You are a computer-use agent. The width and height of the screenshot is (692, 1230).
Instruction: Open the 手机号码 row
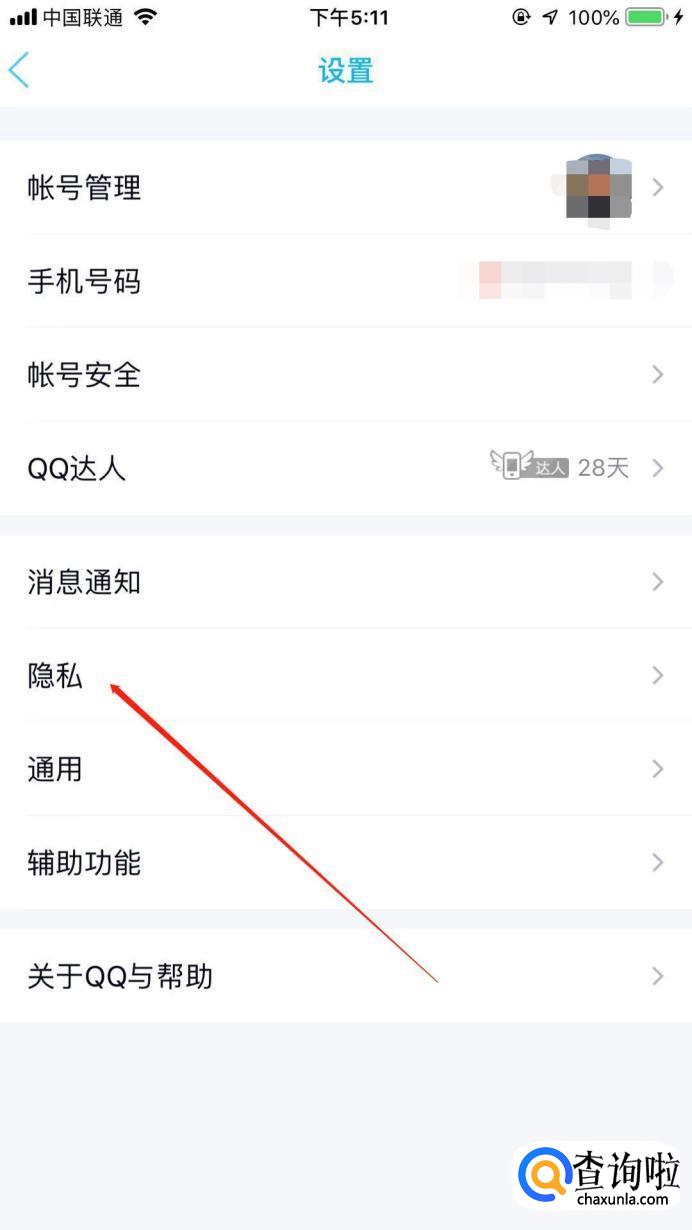pos(346,281)
